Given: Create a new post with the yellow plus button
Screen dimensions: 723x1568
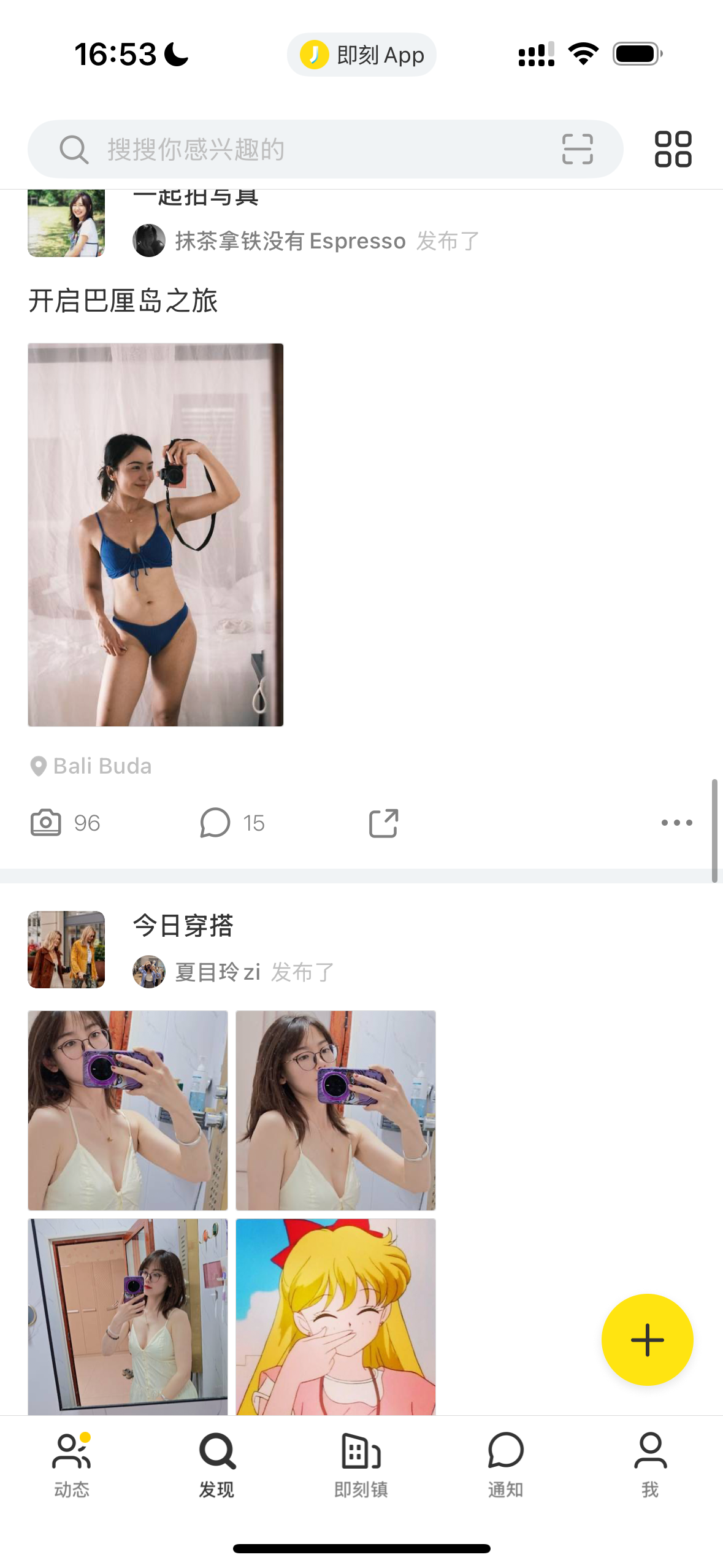Looking at the screenshot, I should 648,1340.
